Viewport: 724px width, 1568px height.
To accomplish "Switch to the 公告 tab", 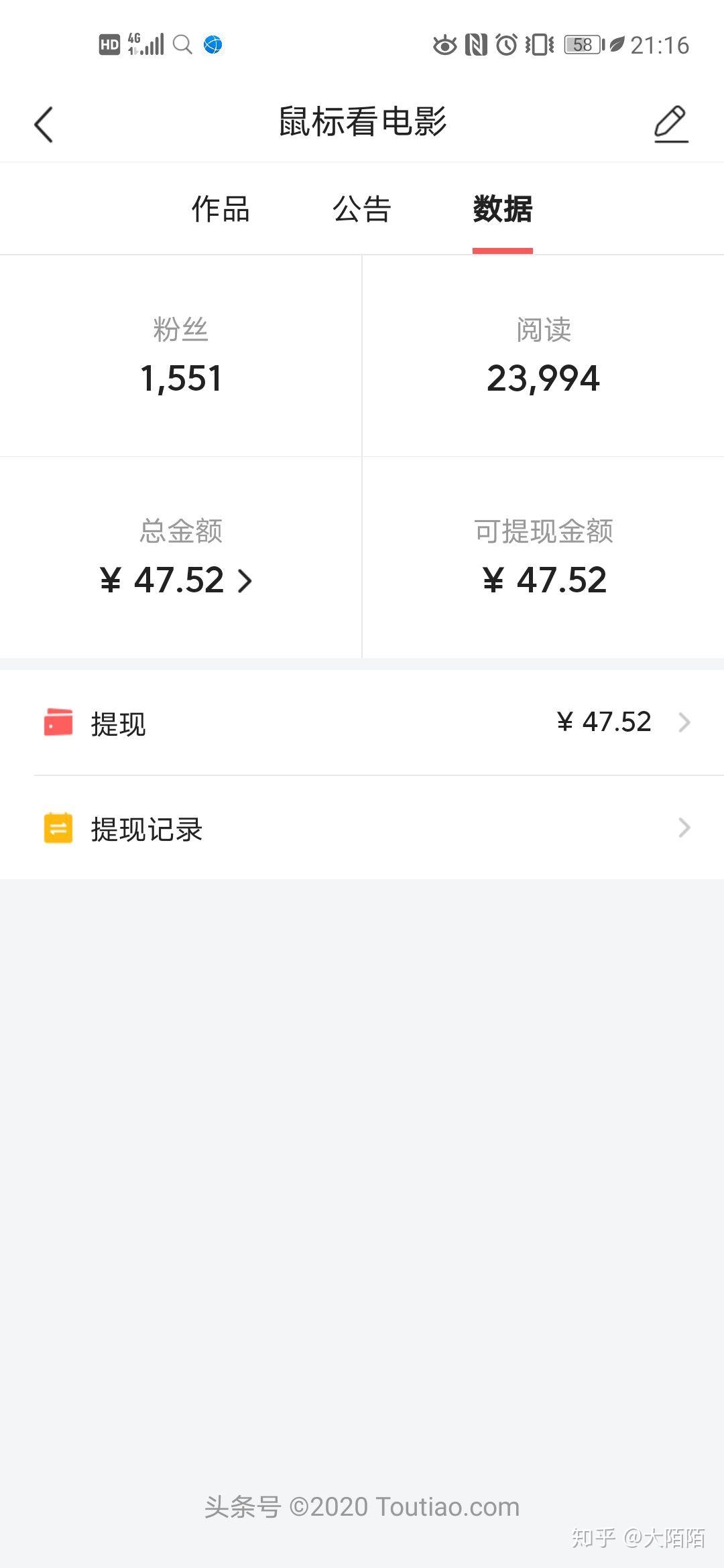I will pyautogui.click(x=362, y=209).
